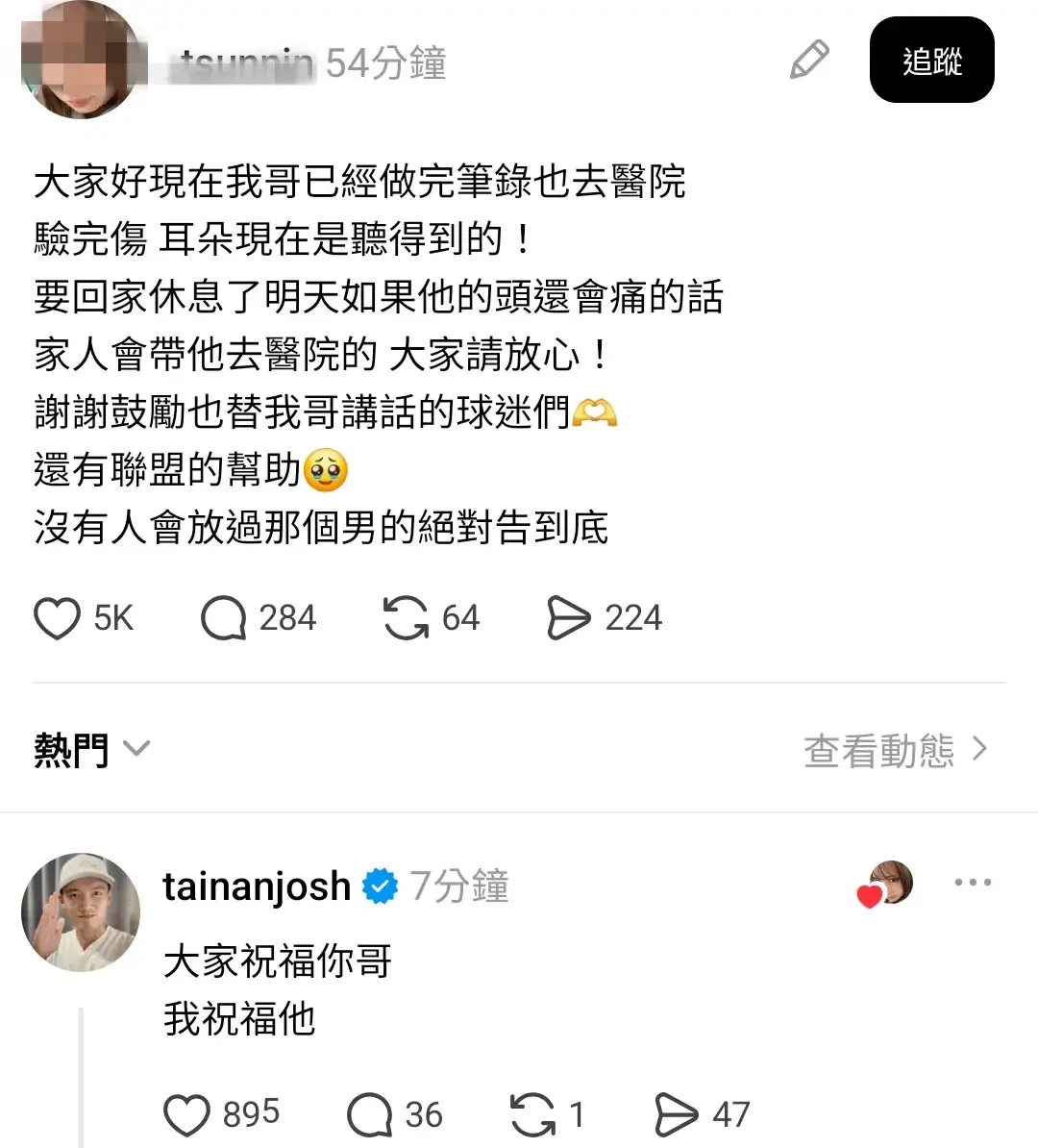Tap the pencil edit icon
This screenshot has height=1148, width=1038.
pos(809,61)
